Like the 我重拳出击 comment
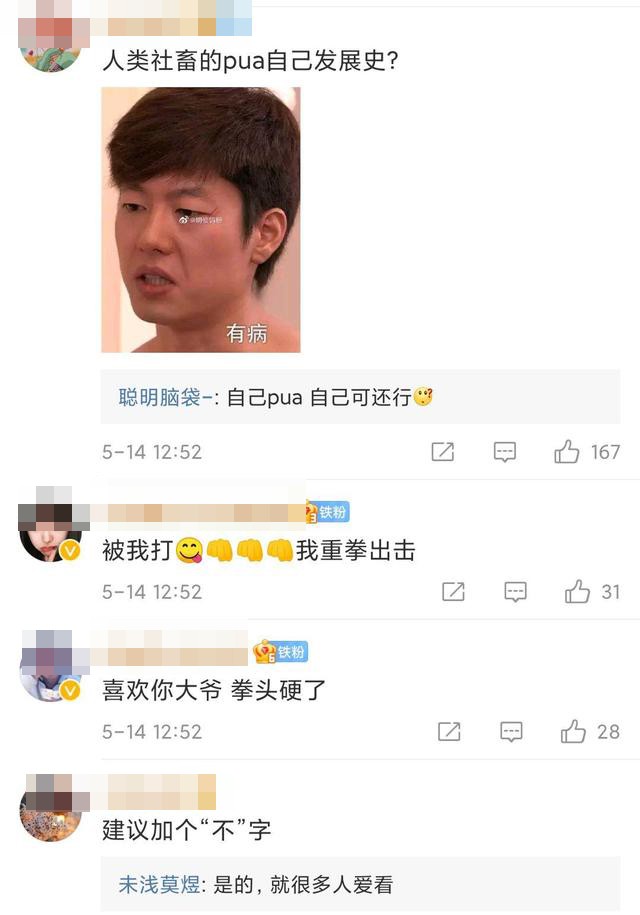Image resolution: width=640 pixels, height=915 pixels. point(577,592)
